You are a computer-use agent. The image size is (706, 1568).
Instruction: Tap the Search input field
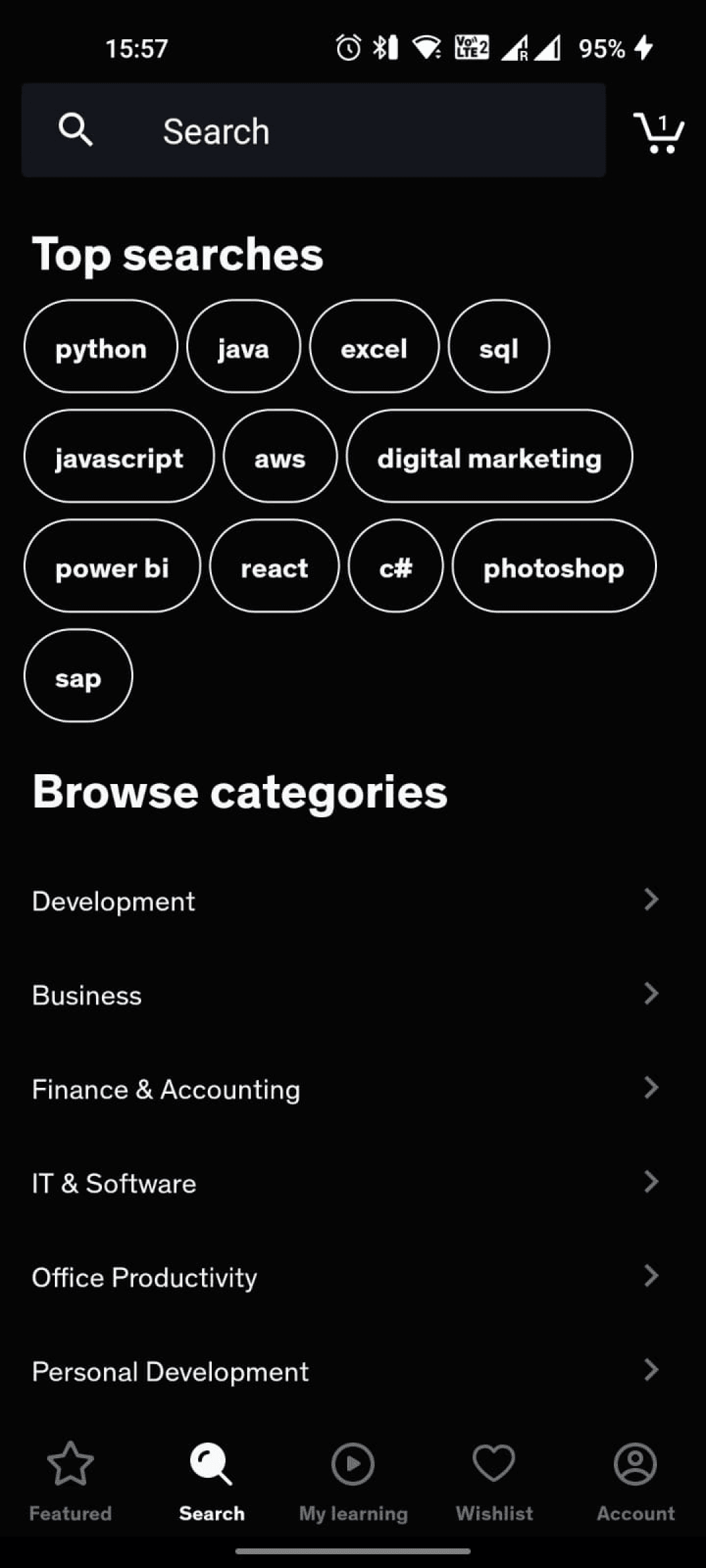[x=314, y=131]
